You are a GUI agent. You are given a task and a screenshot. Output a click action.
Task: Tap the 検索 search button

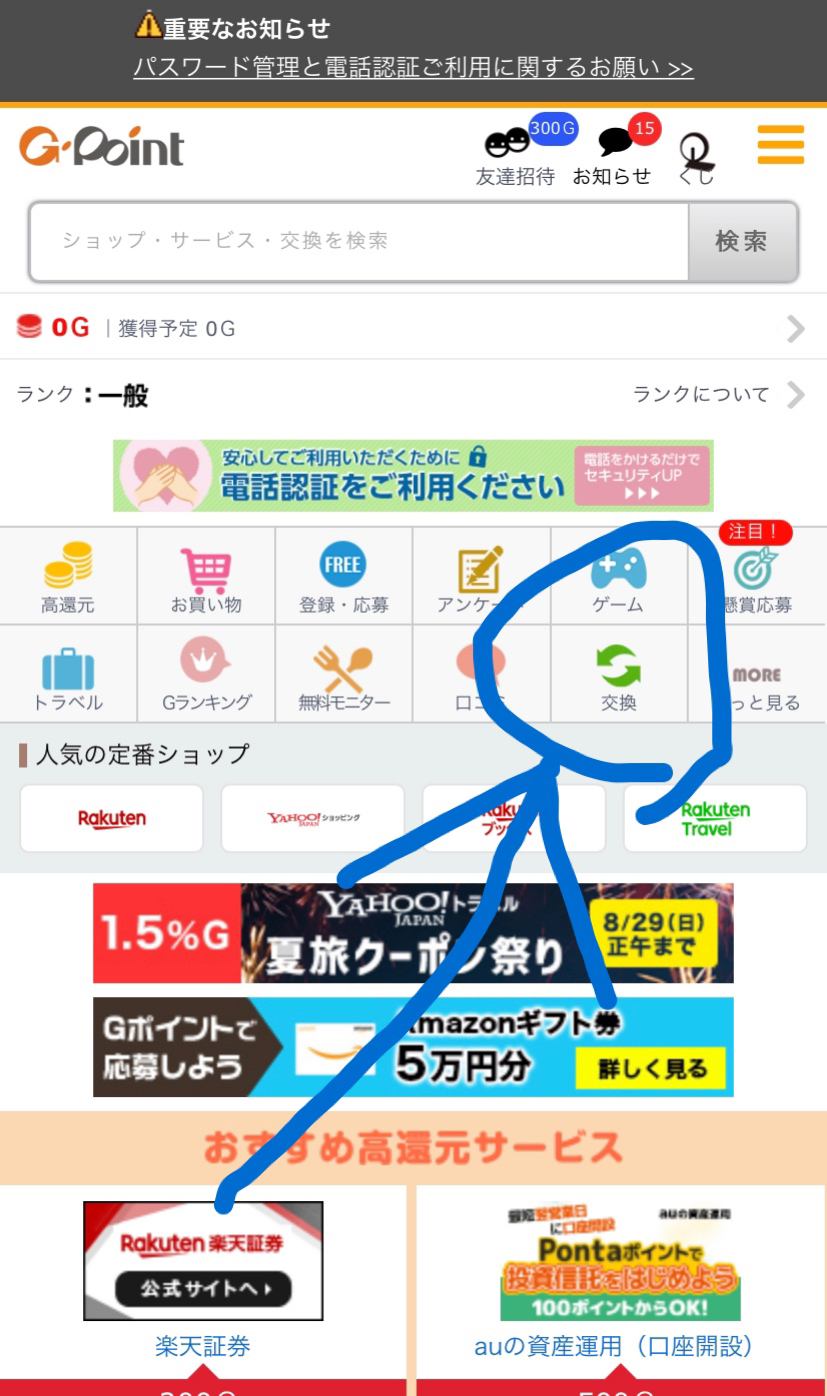[742, 241]
